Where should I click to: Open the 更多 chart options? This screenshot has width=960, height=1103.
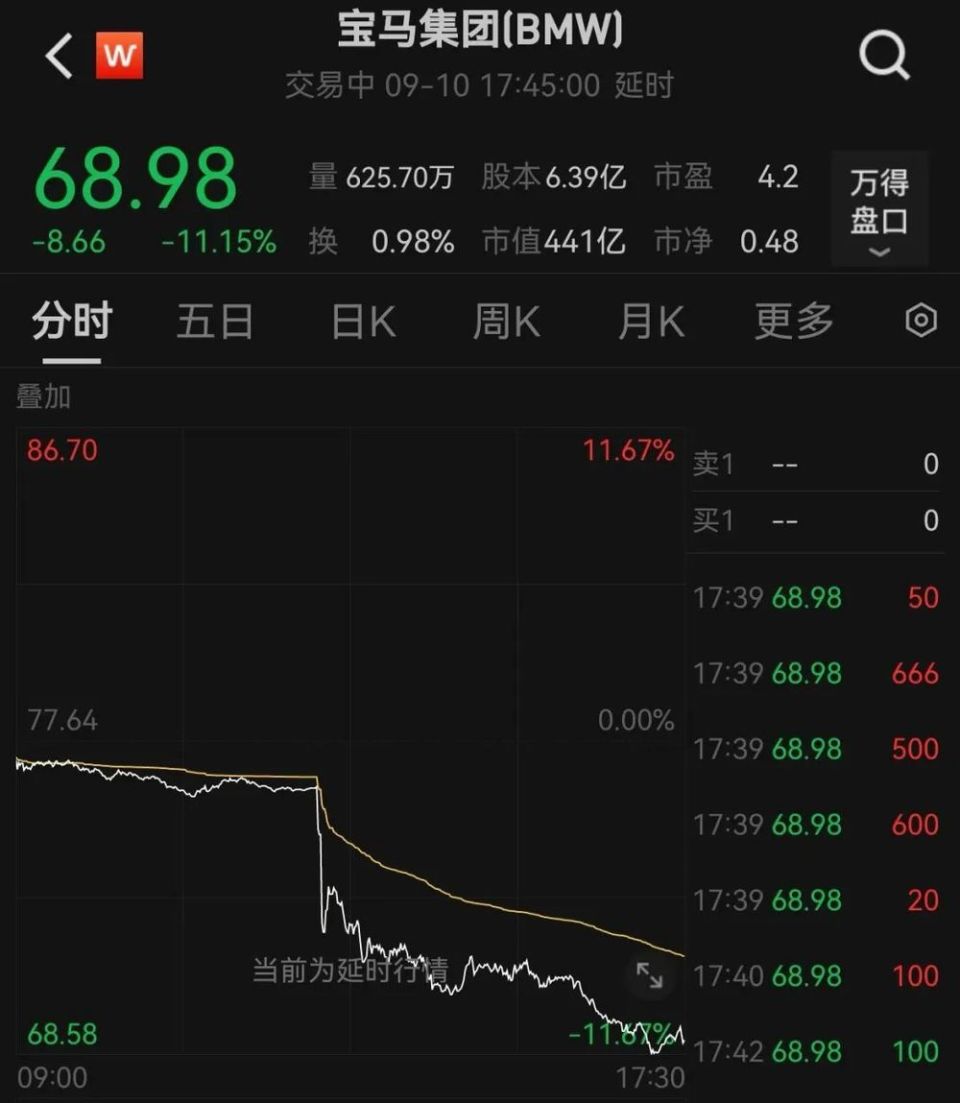[x=794, y=322]
